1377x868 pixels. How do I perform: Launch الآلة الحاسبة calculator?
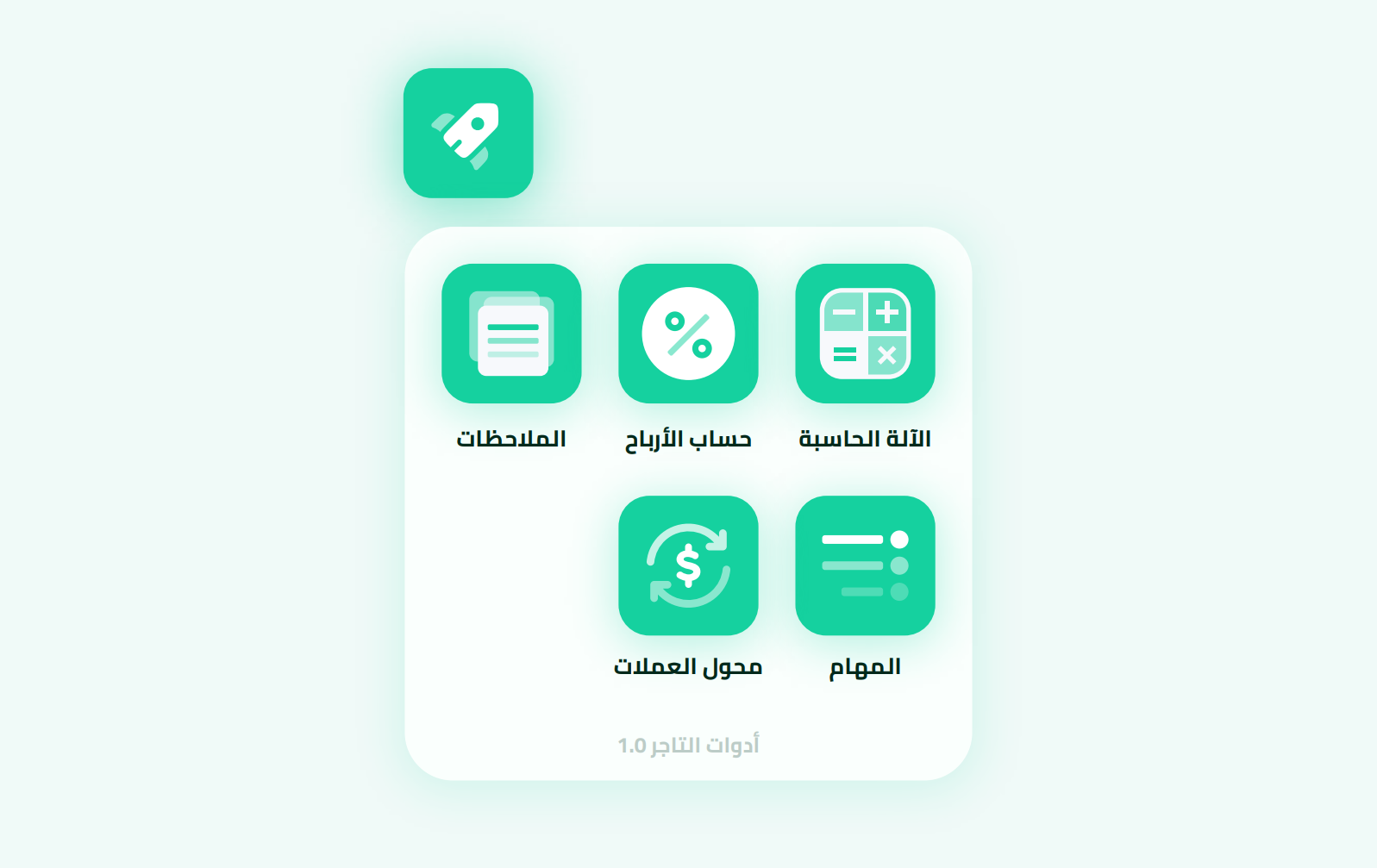point(865,334)
